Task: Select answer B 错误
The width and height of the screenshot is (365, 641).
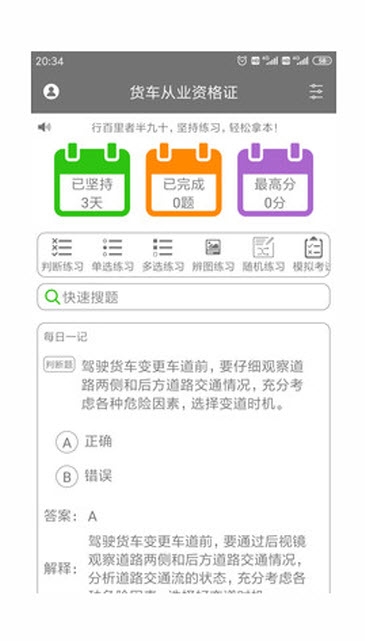Action: point(84,477)
